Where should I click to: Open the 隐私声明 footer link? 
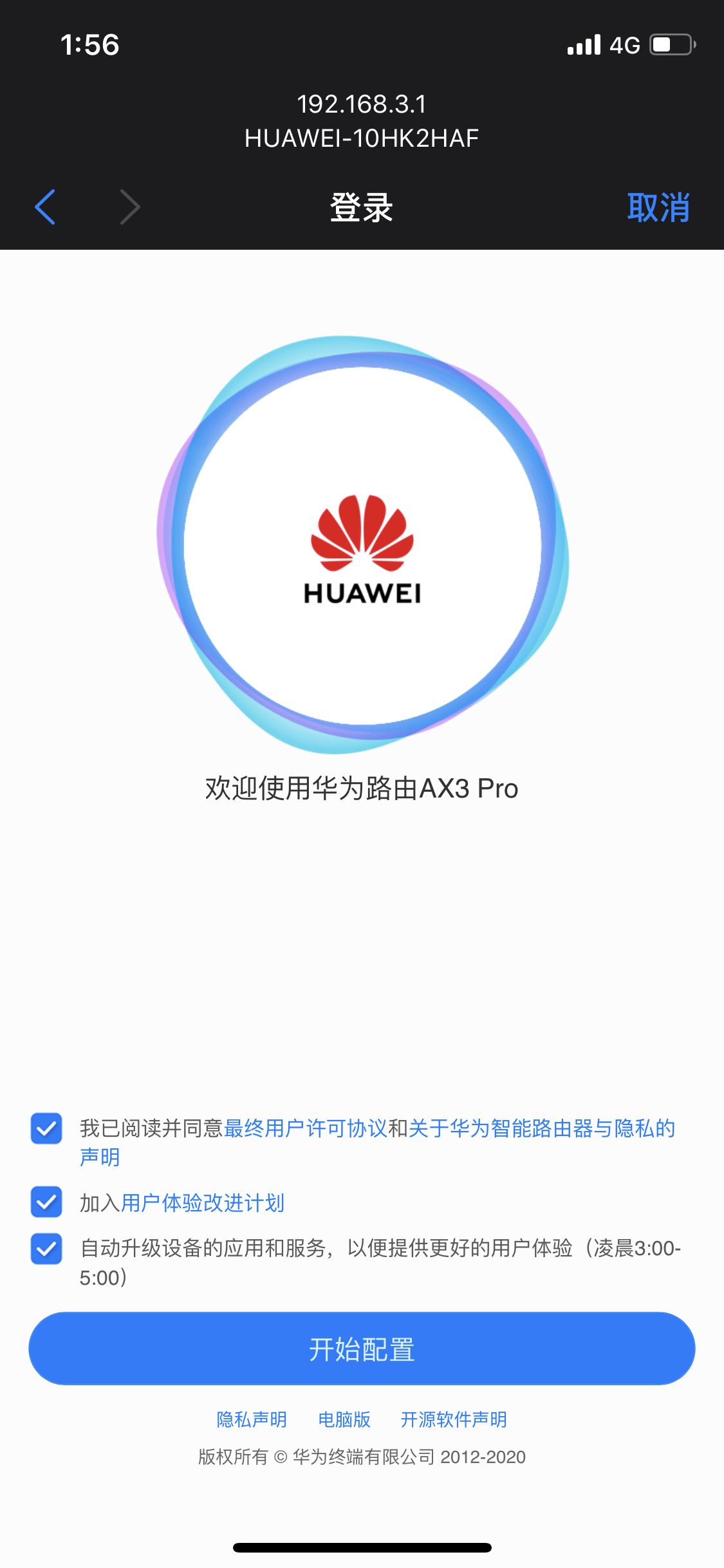[x=252, y=1419]
